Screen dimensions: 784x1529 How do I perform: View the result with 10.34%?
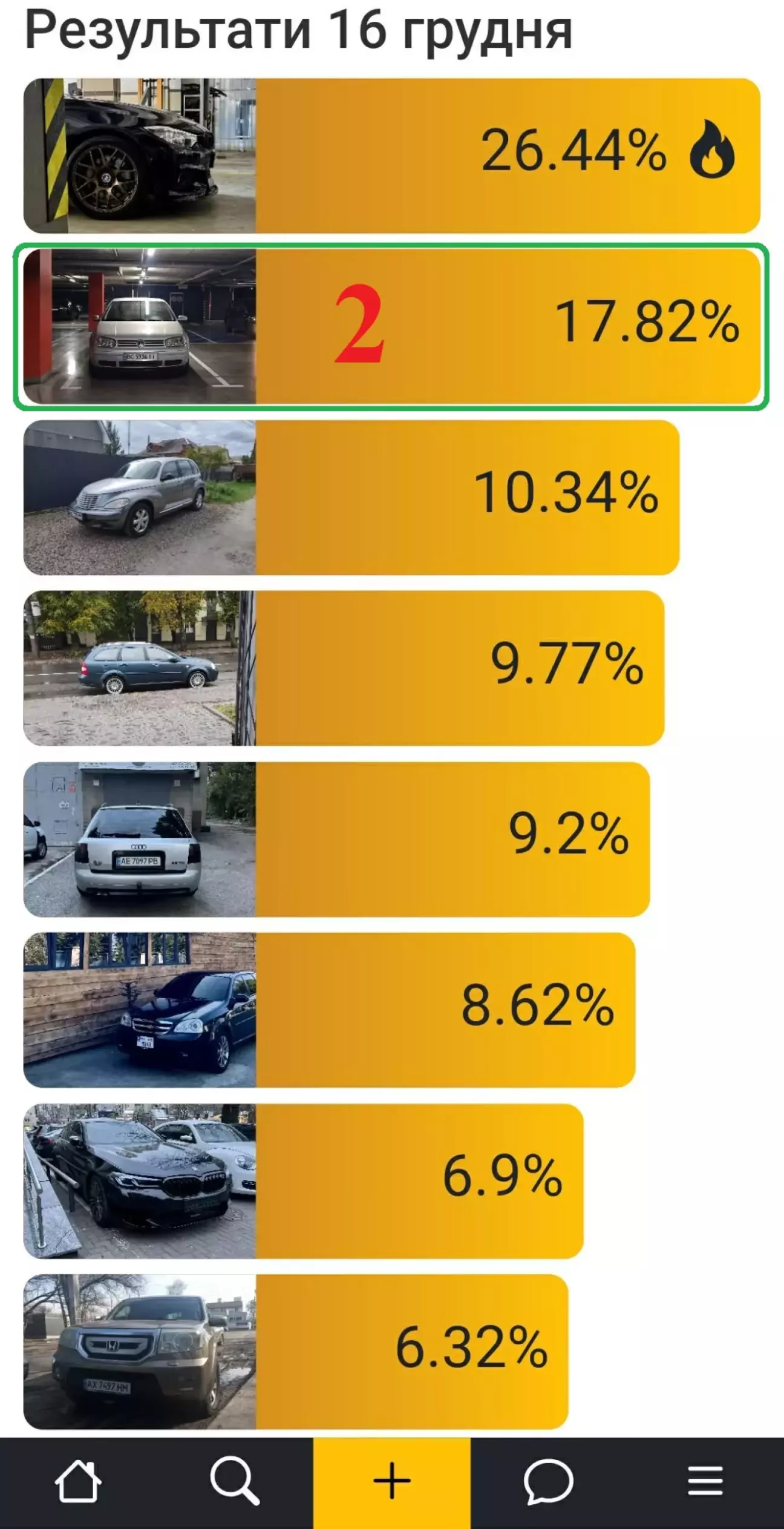(x=351, y=498)
